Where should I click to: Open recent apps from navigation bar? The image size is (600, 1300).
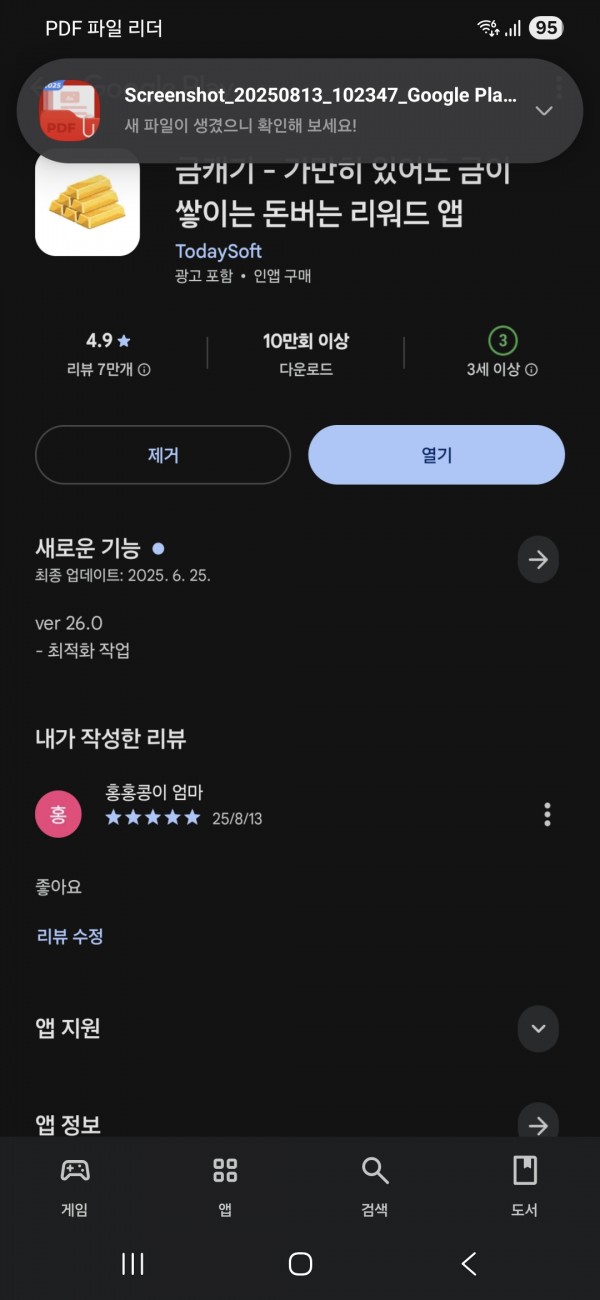coord(132,1264)
